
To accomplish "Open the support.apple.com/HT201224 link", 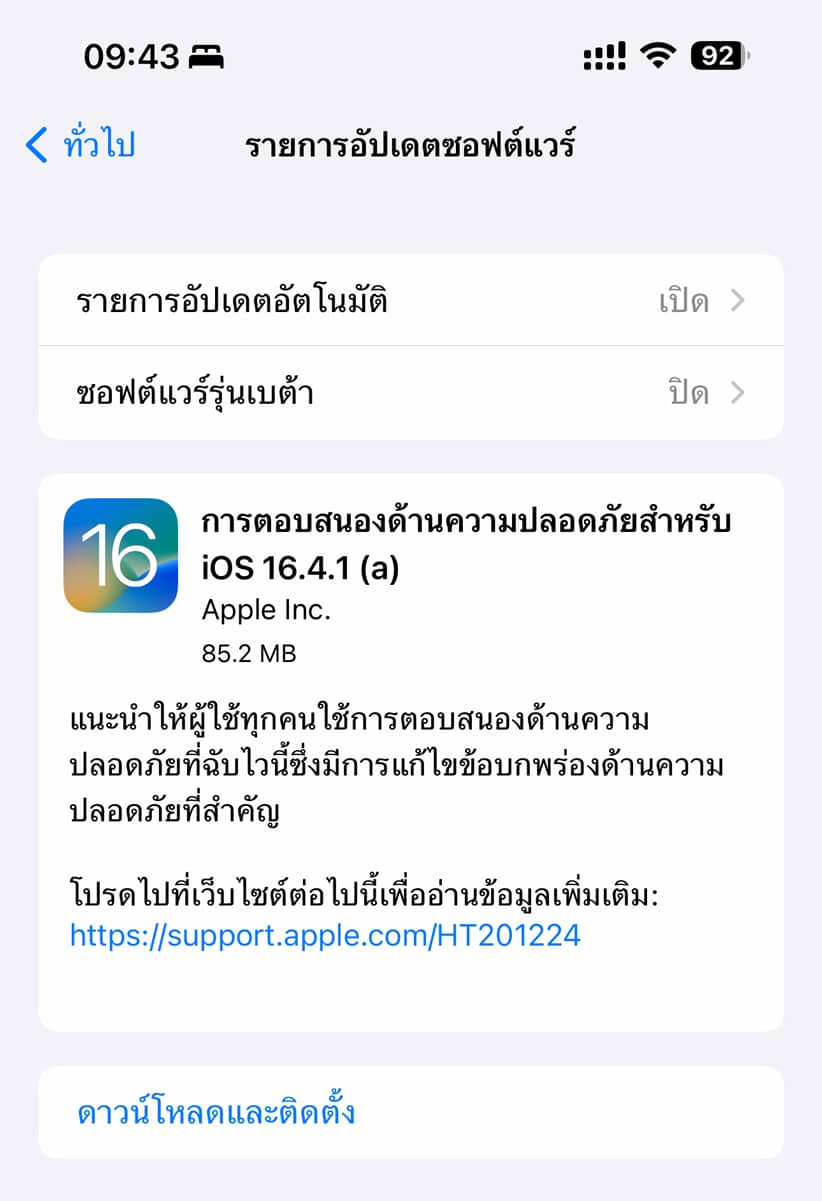I will 325,935.
